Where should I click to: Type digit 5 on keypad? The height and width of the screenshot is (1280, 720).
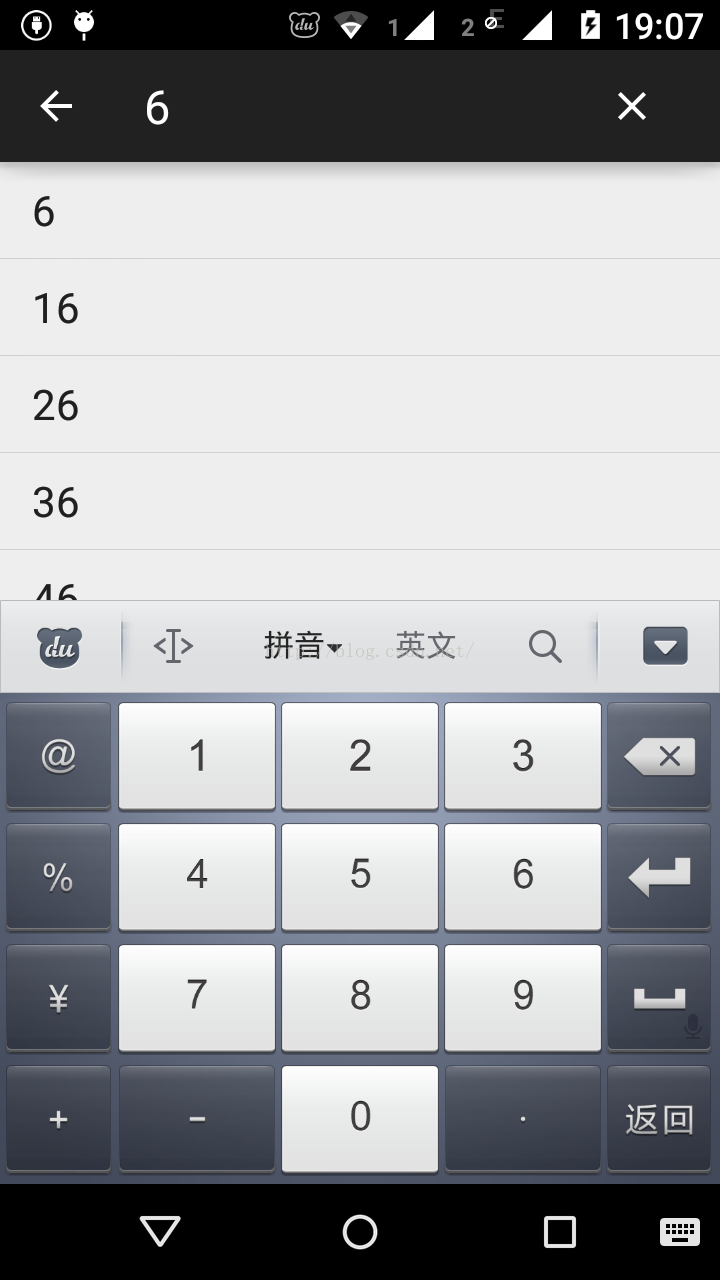360,877
